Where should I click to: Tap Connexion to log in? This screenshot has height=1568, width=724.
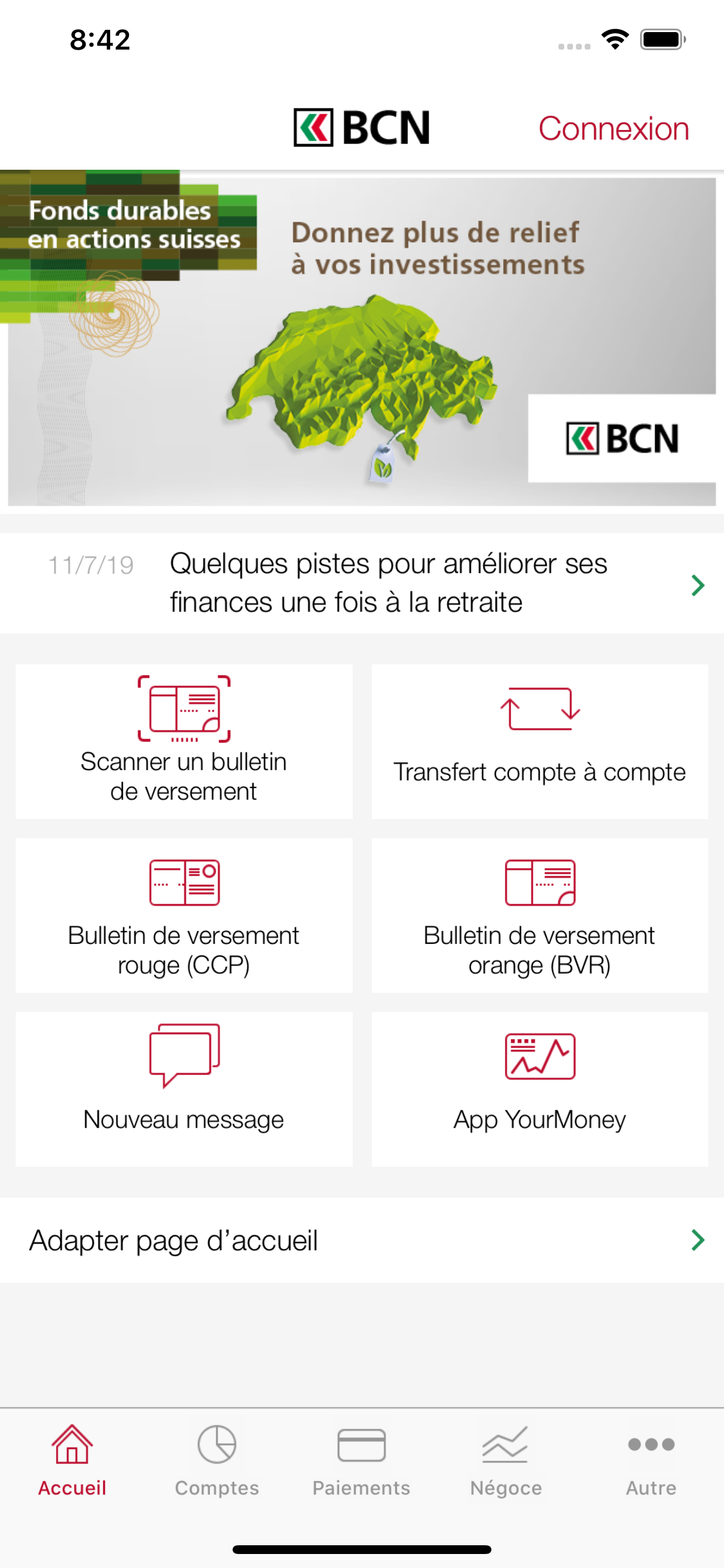coord(613,128)
